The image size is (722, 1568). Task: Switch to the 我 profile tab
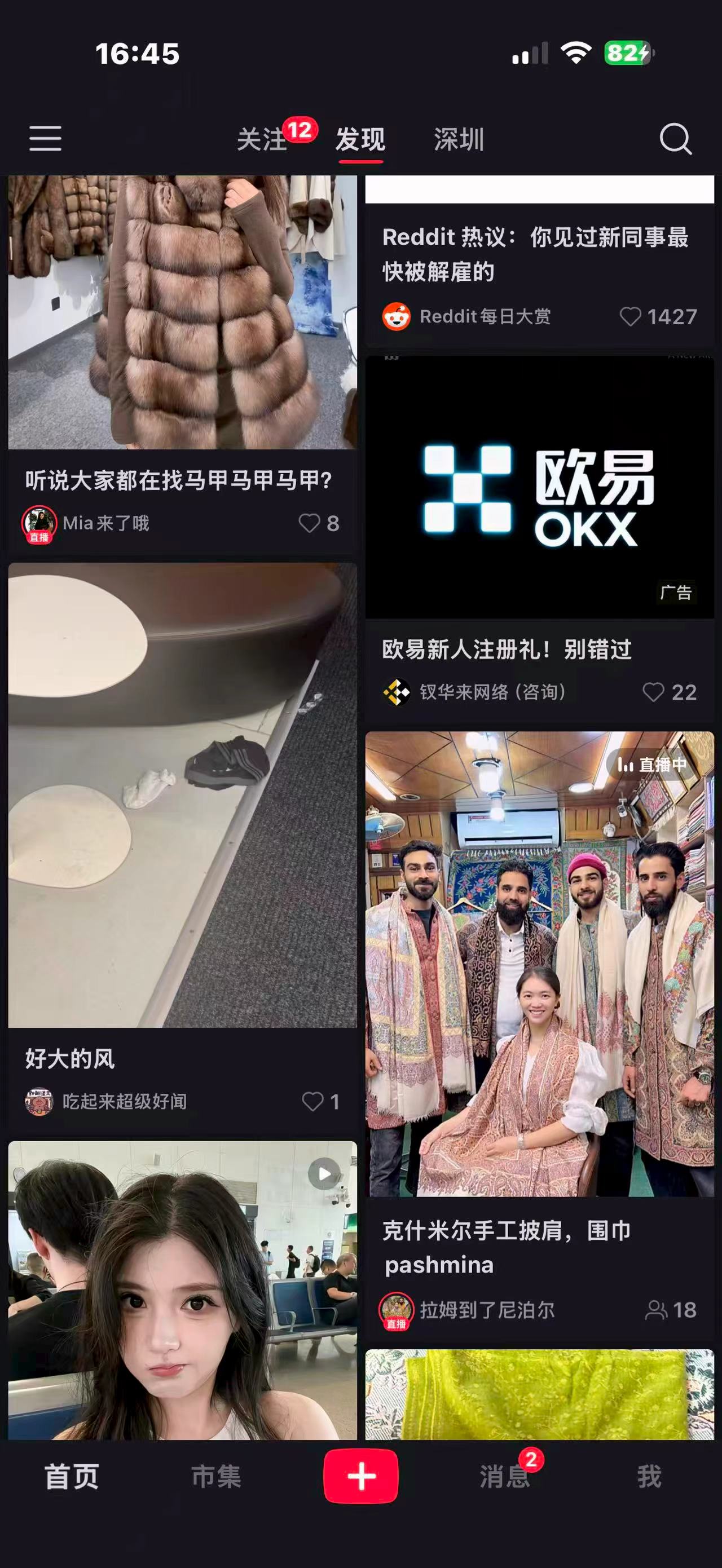(649, 1476)
